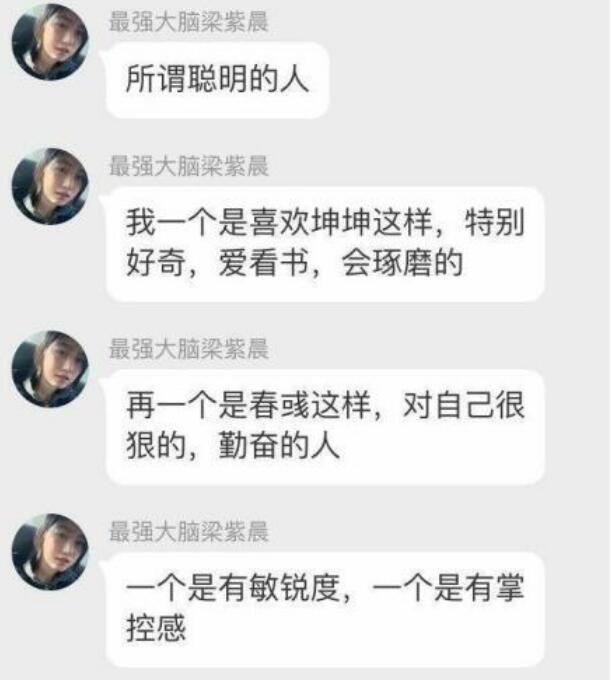
Task: View profile from avatar by "一个是有敏锐度" message
Action: 49,552
